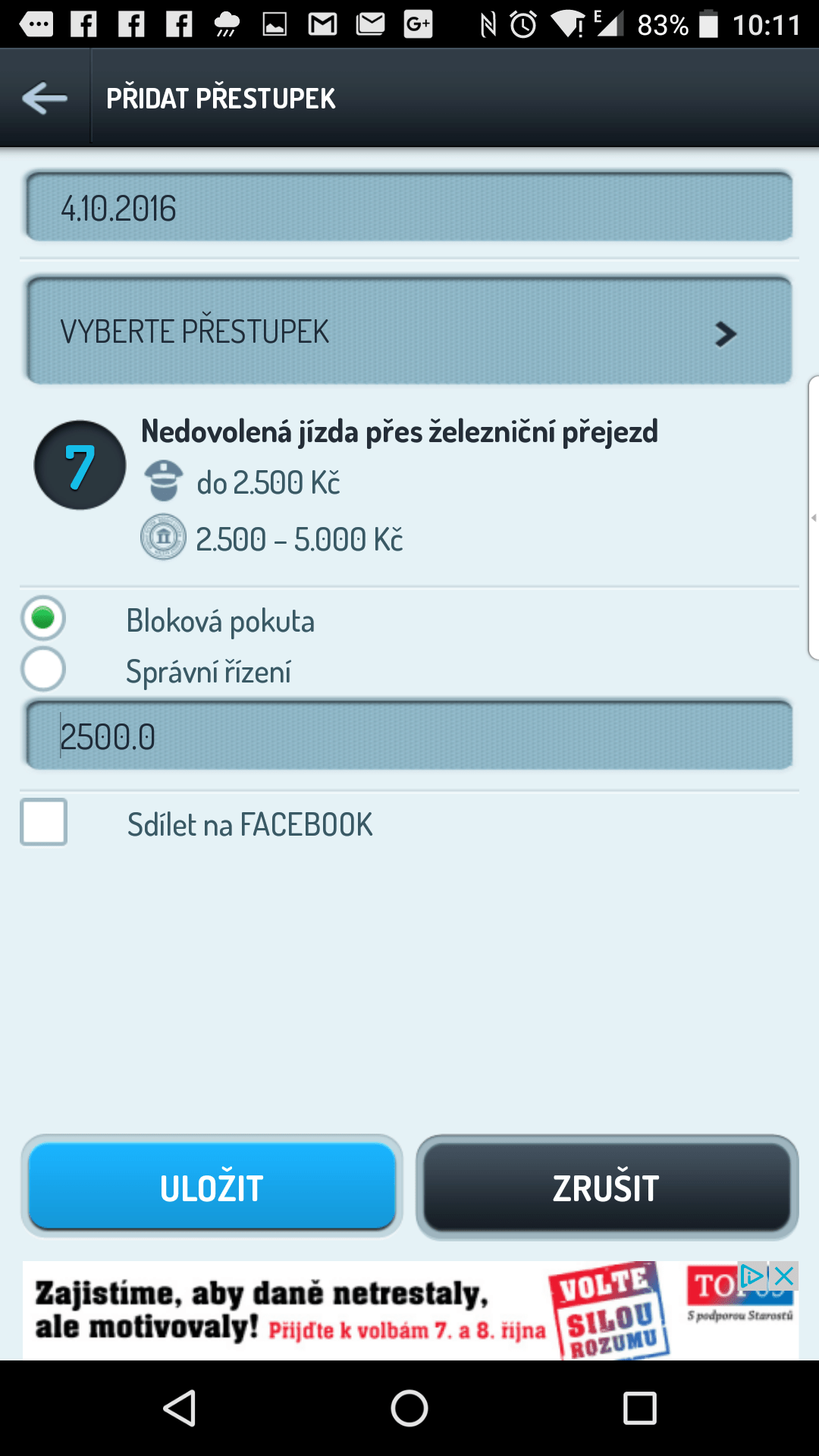Close the ad banner with X
This screenshot has height=1456, width=819.
[784, 1276]
